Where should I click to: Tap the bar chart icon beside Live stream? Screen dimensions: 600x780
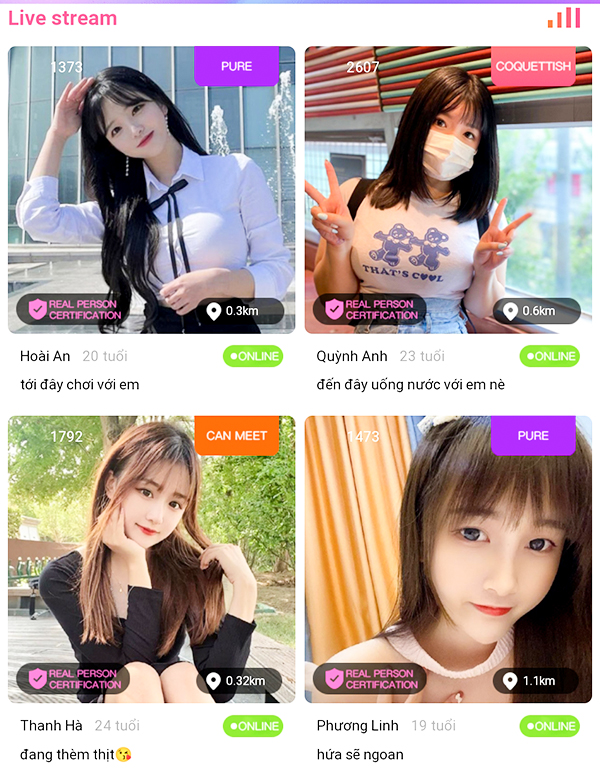[564, 18]
